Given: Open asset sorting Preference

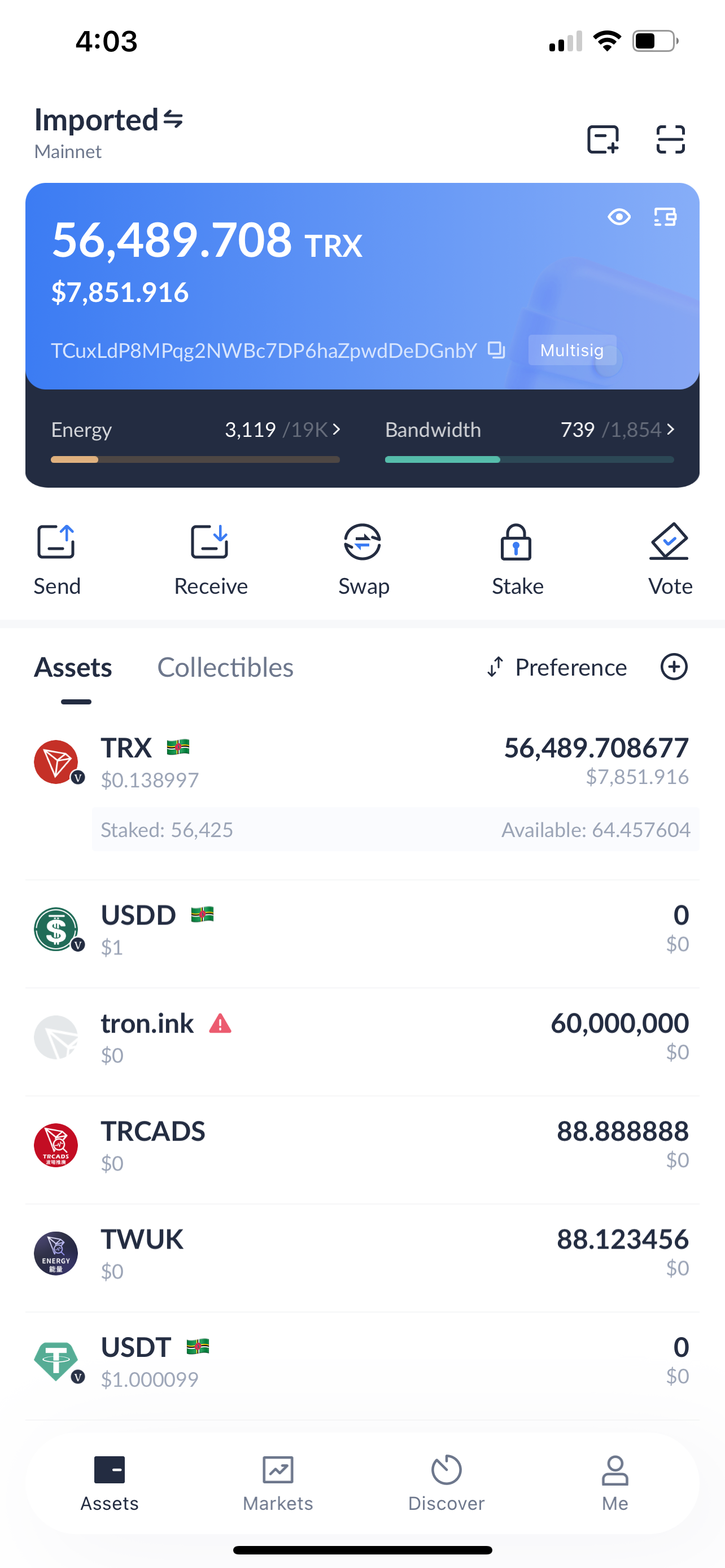Looking at the screenshot, I should (557, 668).
